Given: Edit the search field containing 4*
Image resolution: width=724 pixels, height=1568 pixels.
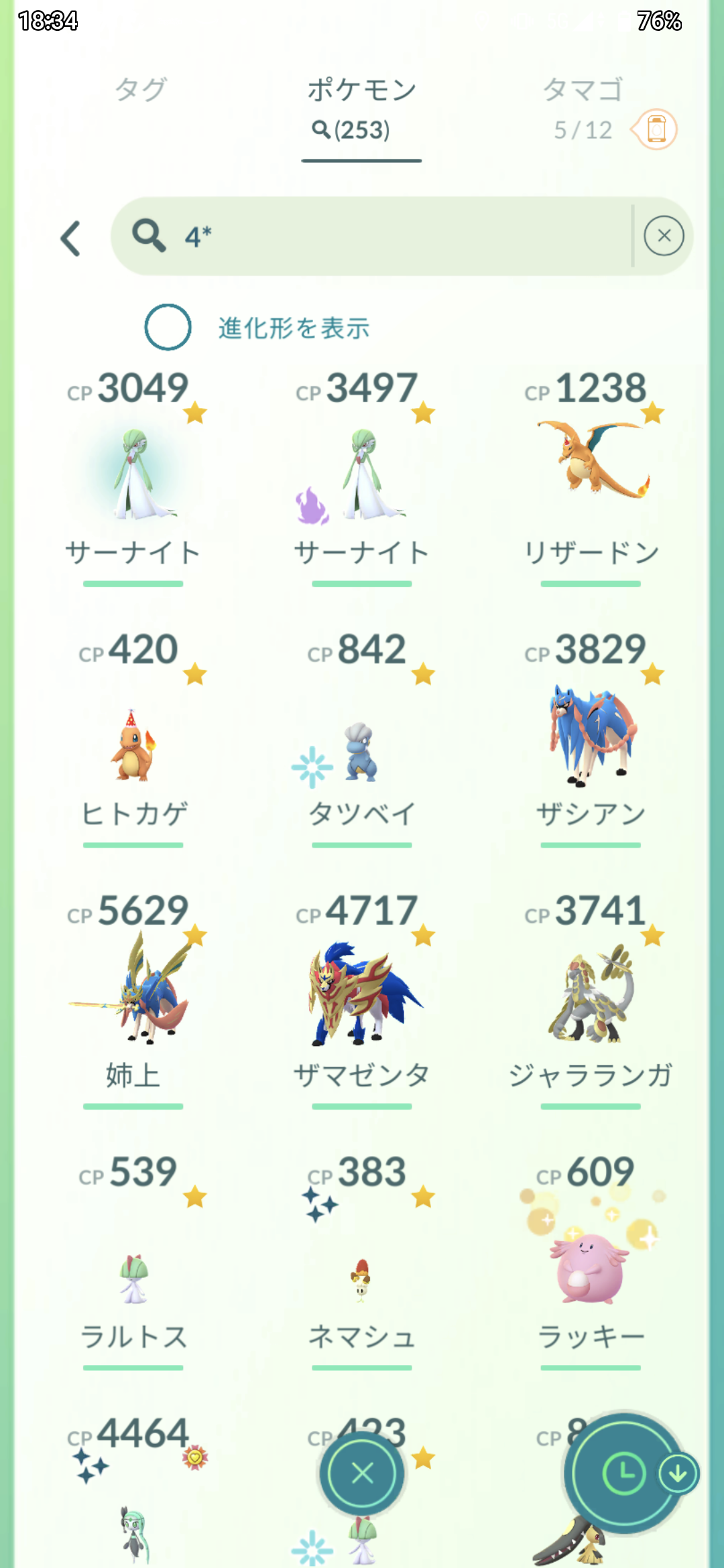Looking at the screenshot, I should 375,237.
